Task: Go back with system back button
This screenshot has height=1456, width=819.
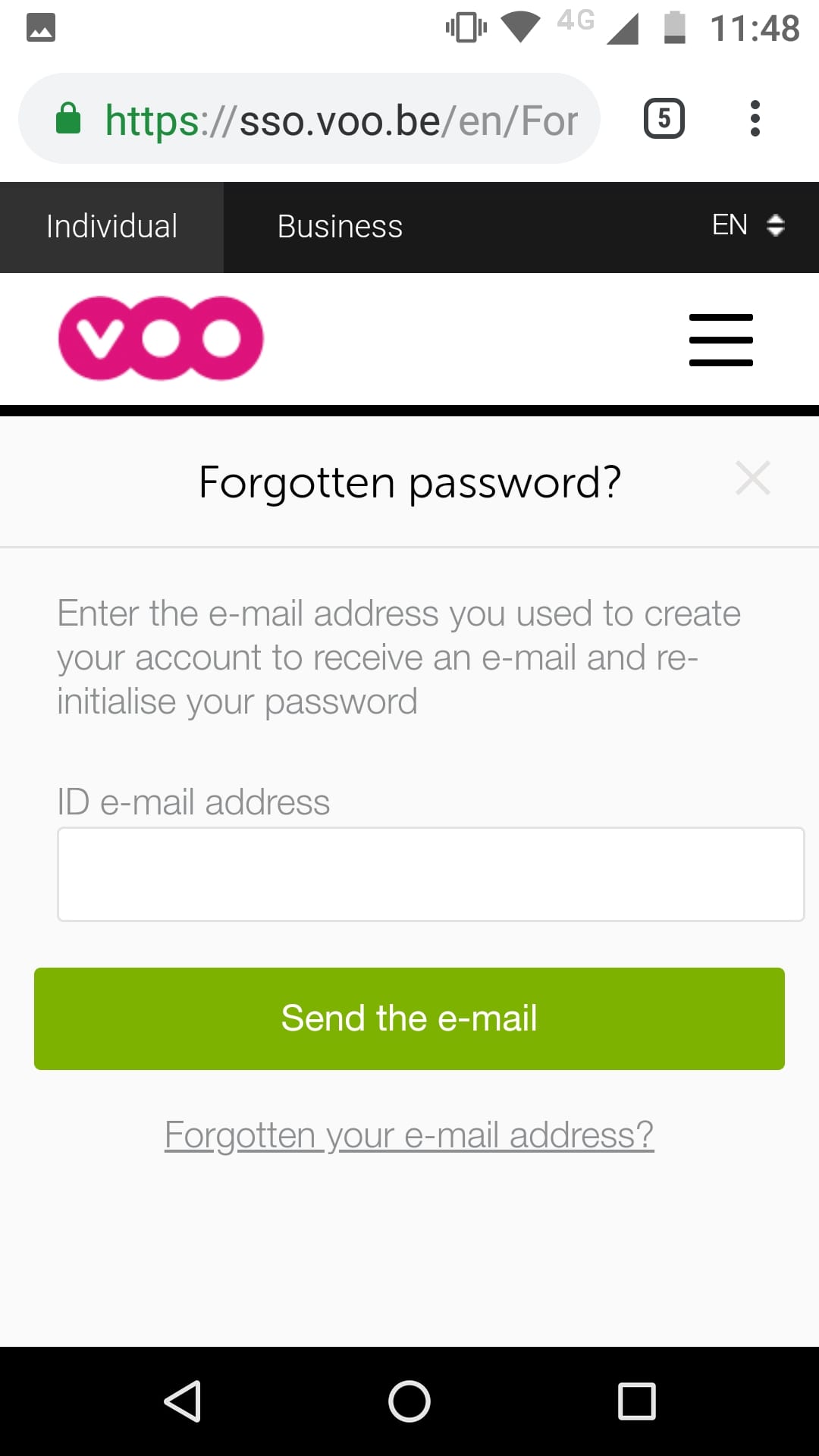Action: point(182,1401)
